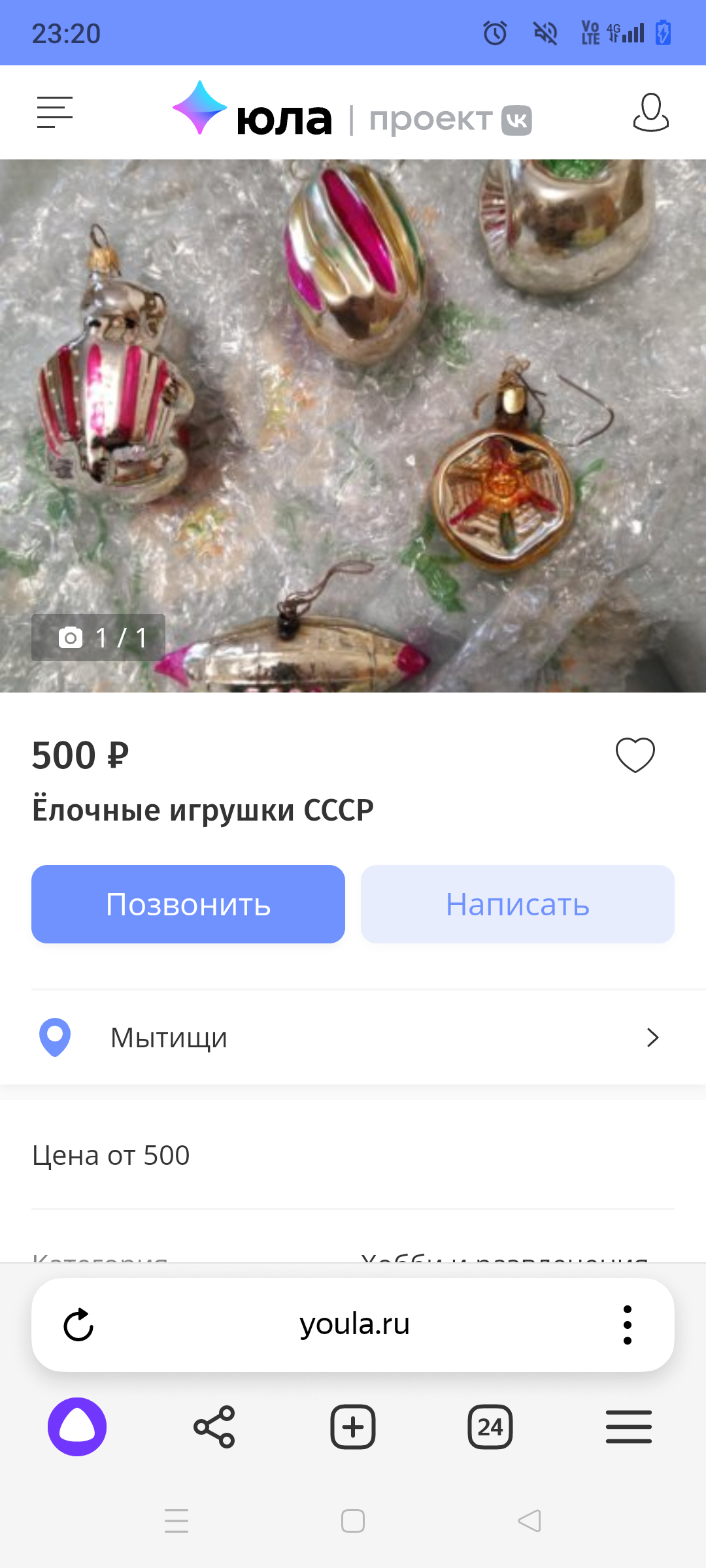Share this page from browser toolbar
The width and height of the screenshot is (706, 1568).
pos(214,1427)
